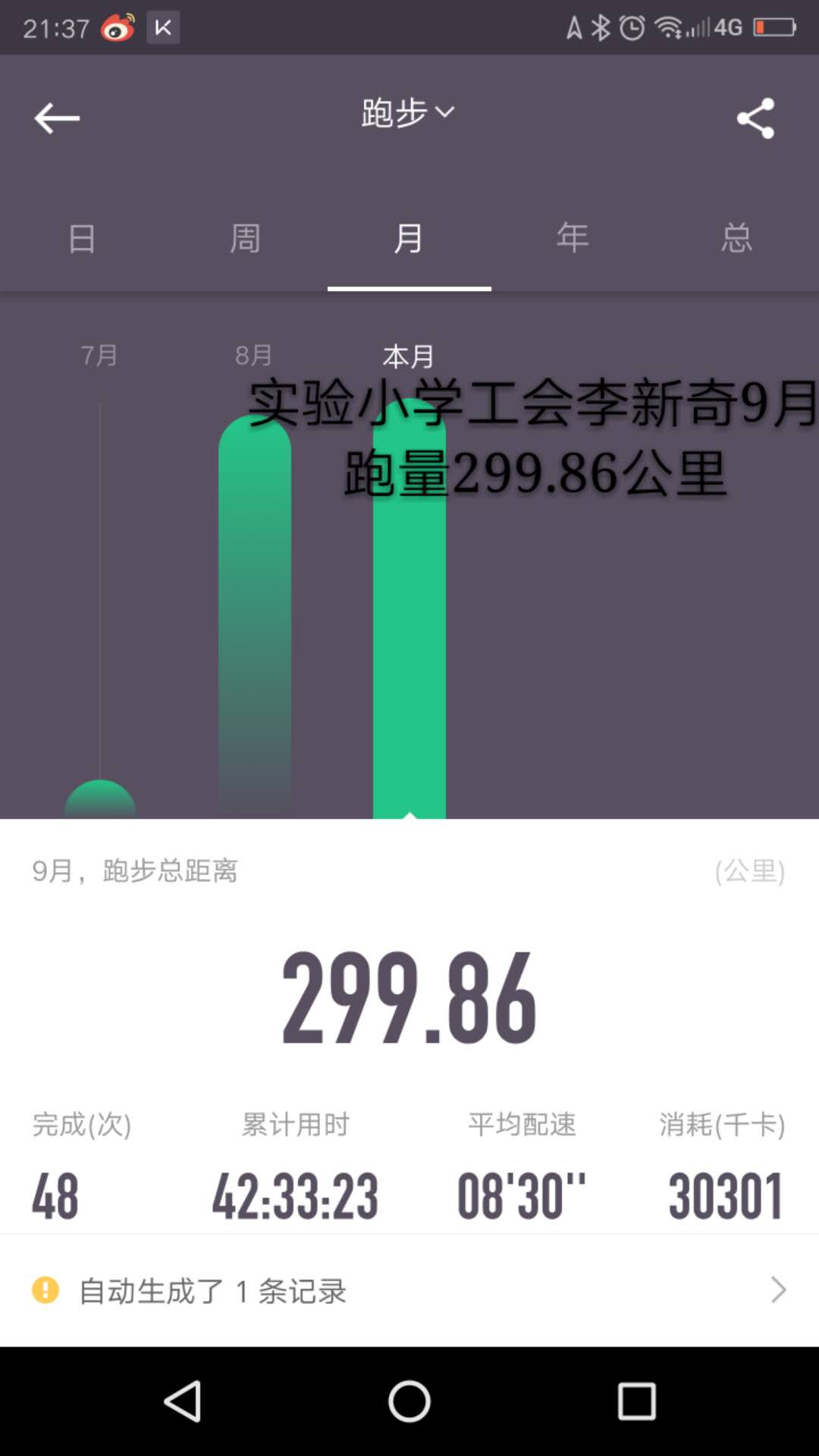Switch to the 总 tab
This screenshot has height=1456, width=819.
click(x=737, y=238)
